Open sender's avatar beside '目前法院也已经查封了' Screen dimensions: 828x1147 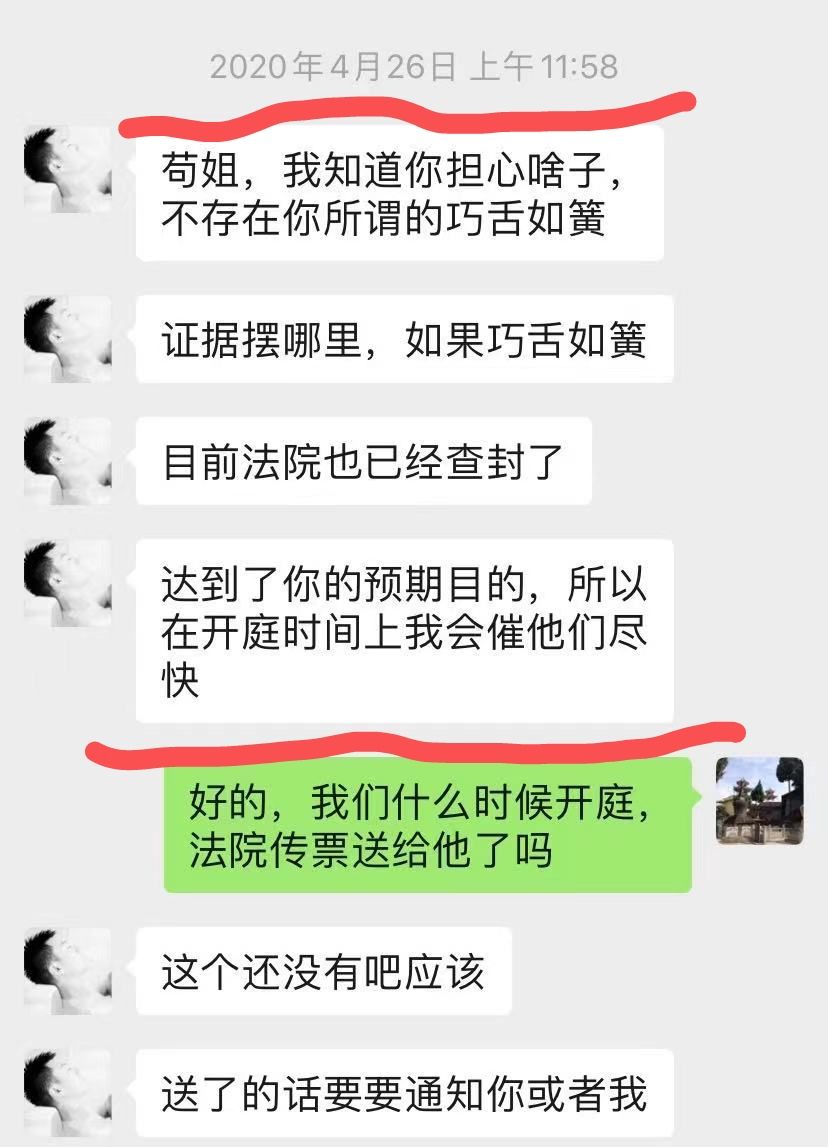[67, 461]
